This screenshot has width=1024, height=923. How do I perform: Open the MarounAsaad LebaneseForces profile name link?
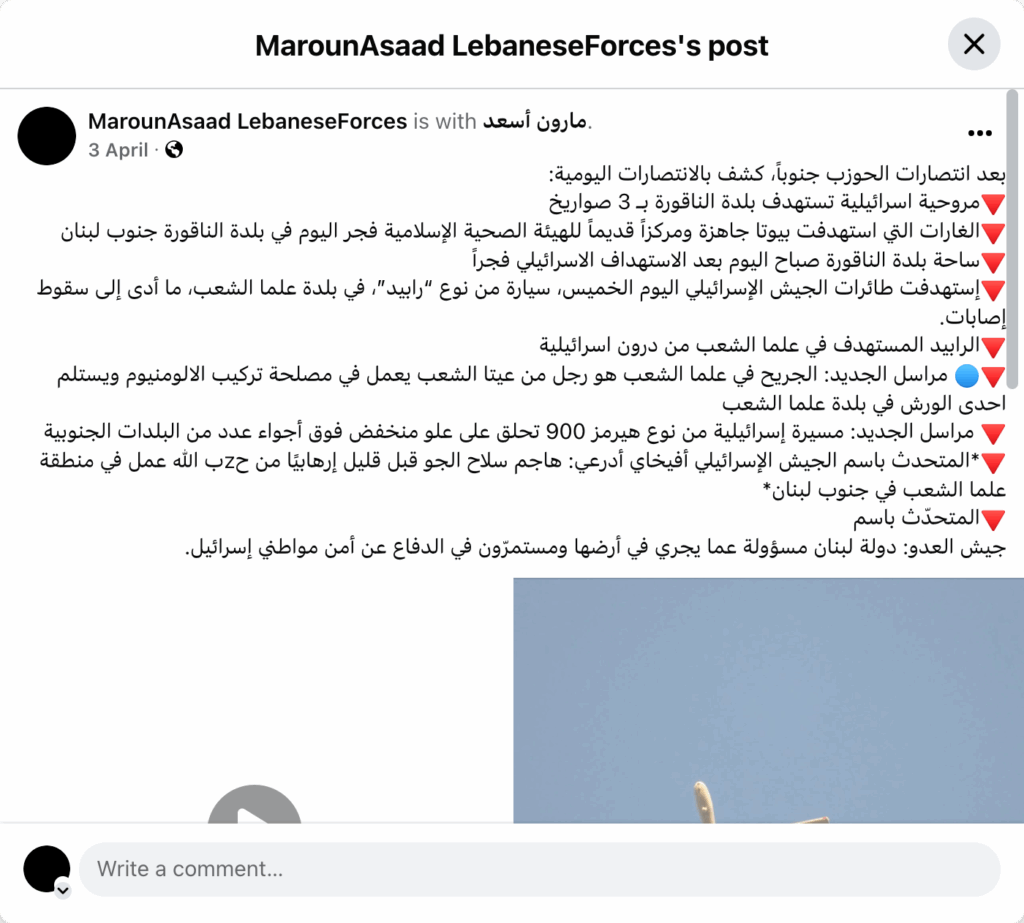tap(247, 122)
